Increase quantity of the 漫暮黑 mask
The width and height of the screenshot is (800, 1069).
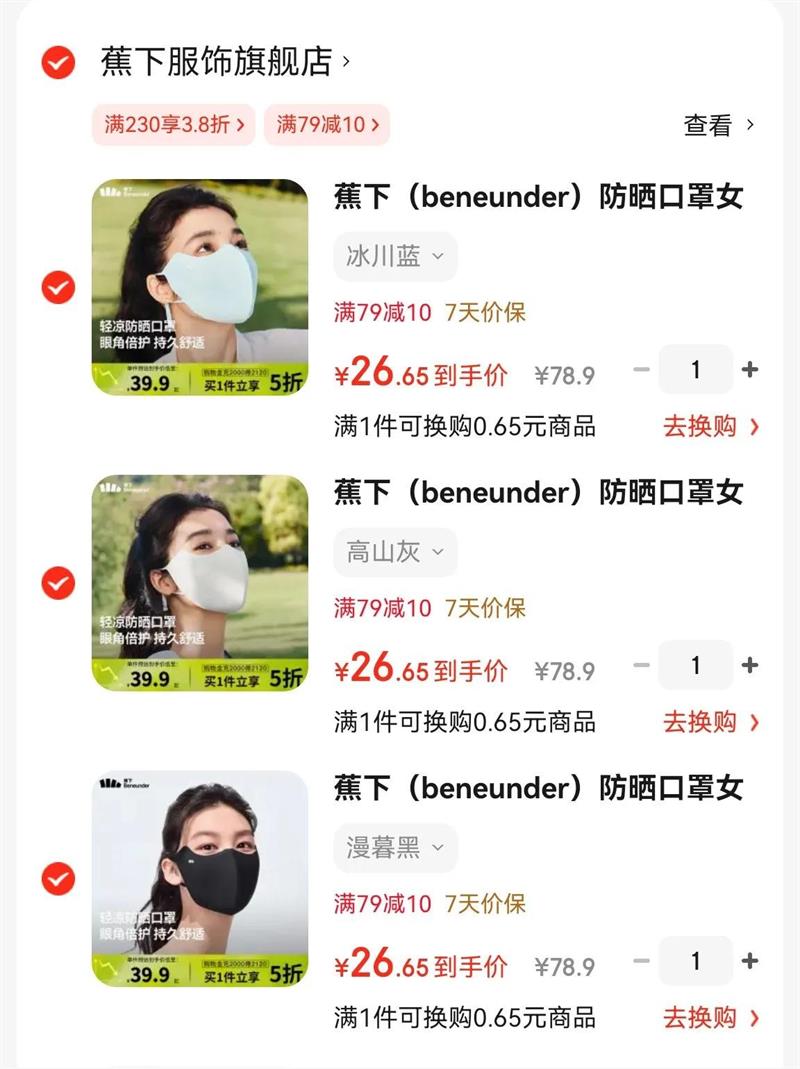[x=750, y=961]
